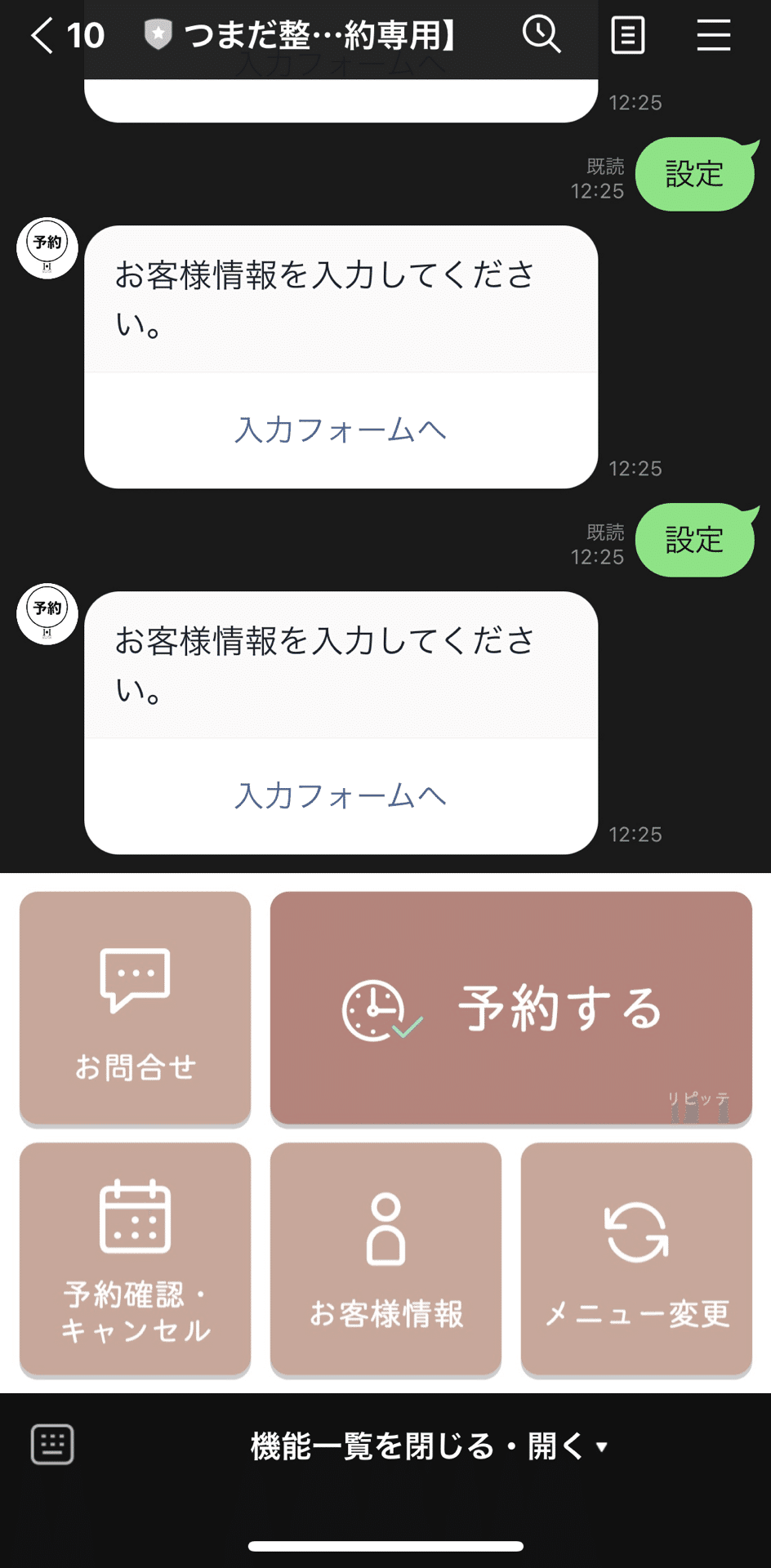Collapse the menu via 機能一覧を閉じる・開く
Screen dimensions: 771x1568
click(429, 1445)
